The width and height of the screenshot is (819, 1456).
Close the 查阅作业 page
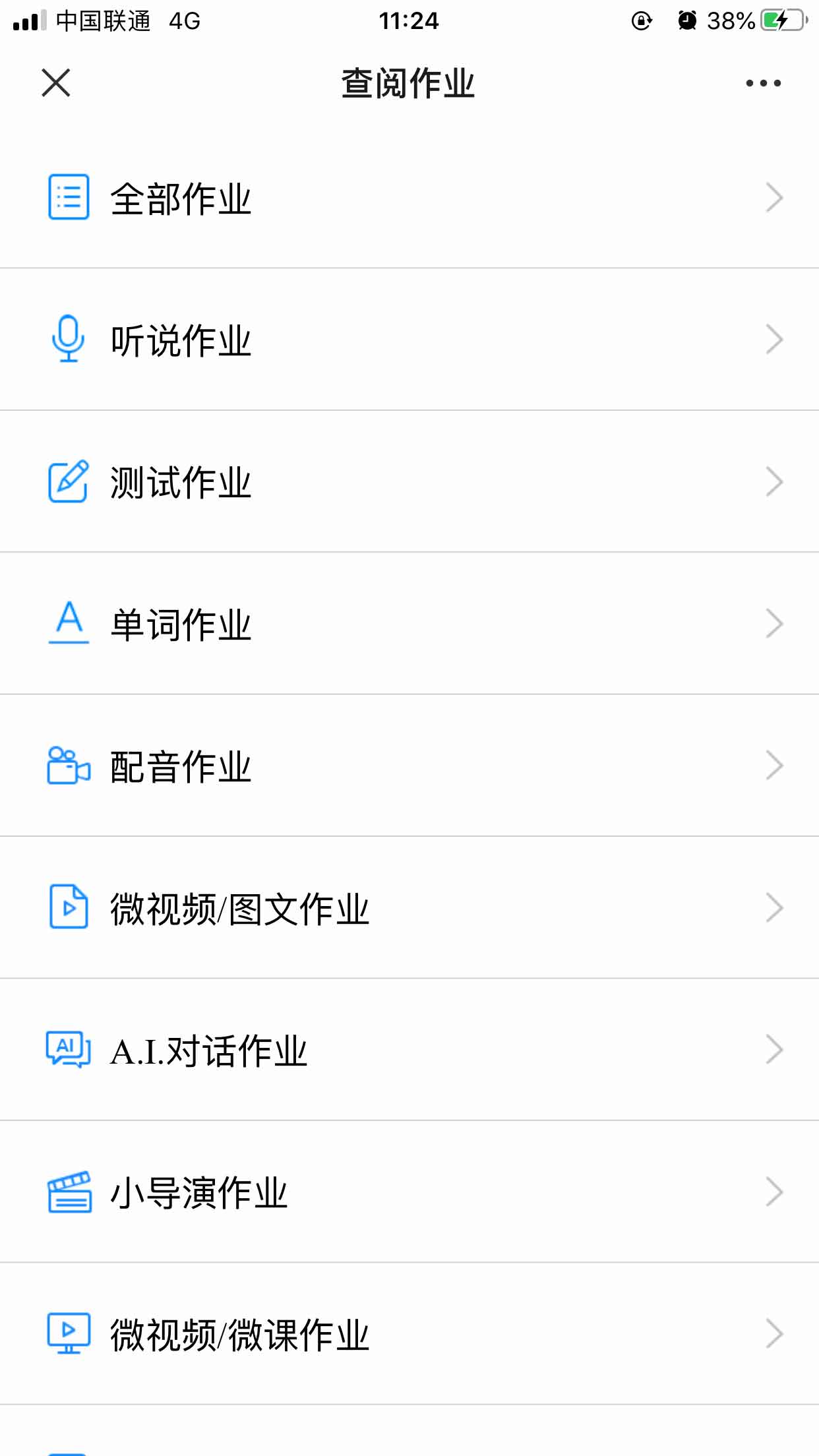tap(56, 83)
